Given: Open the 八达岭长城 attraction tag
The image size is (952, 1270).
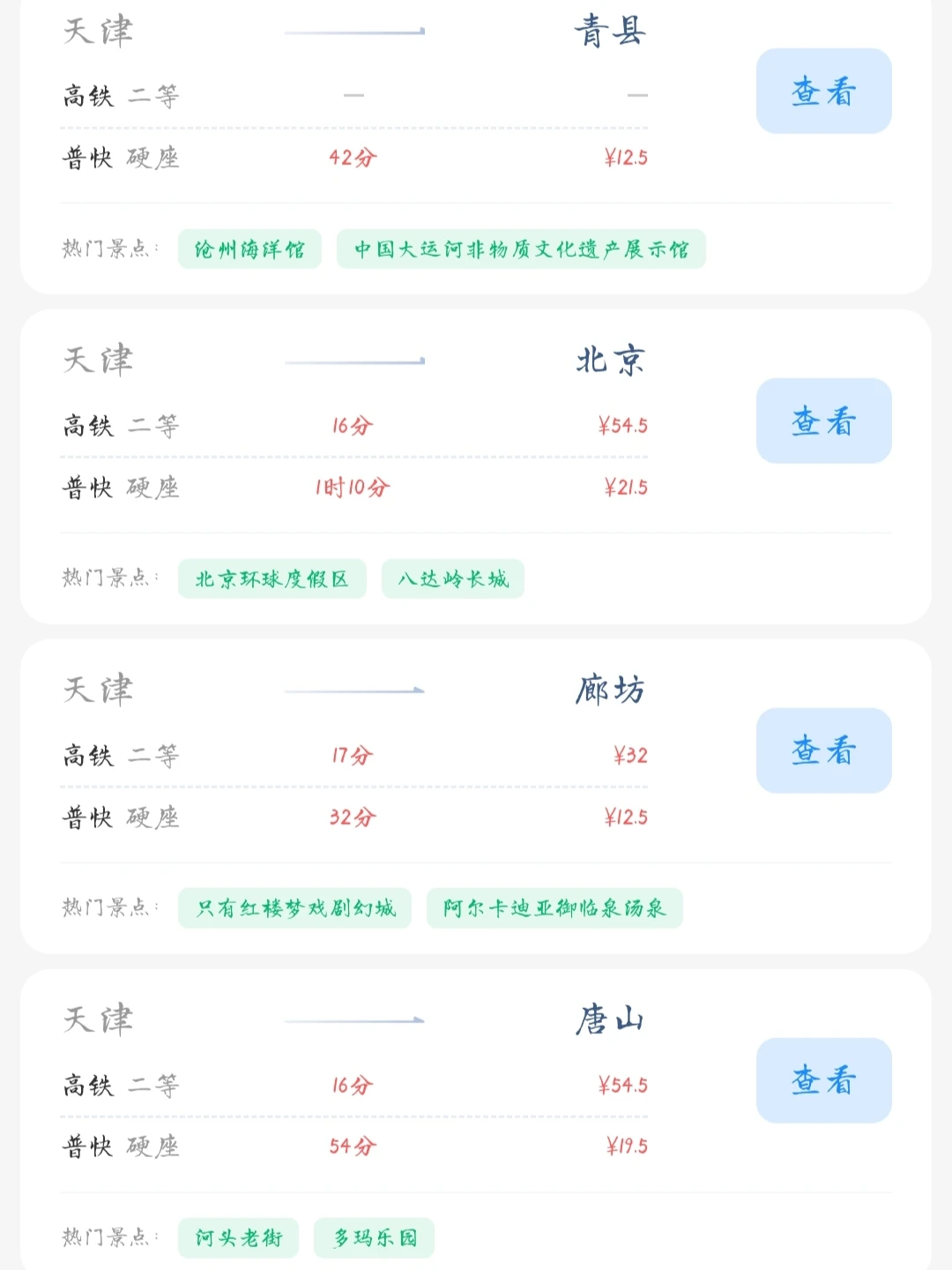Looking at the screenshot, I should coord(452,579).
